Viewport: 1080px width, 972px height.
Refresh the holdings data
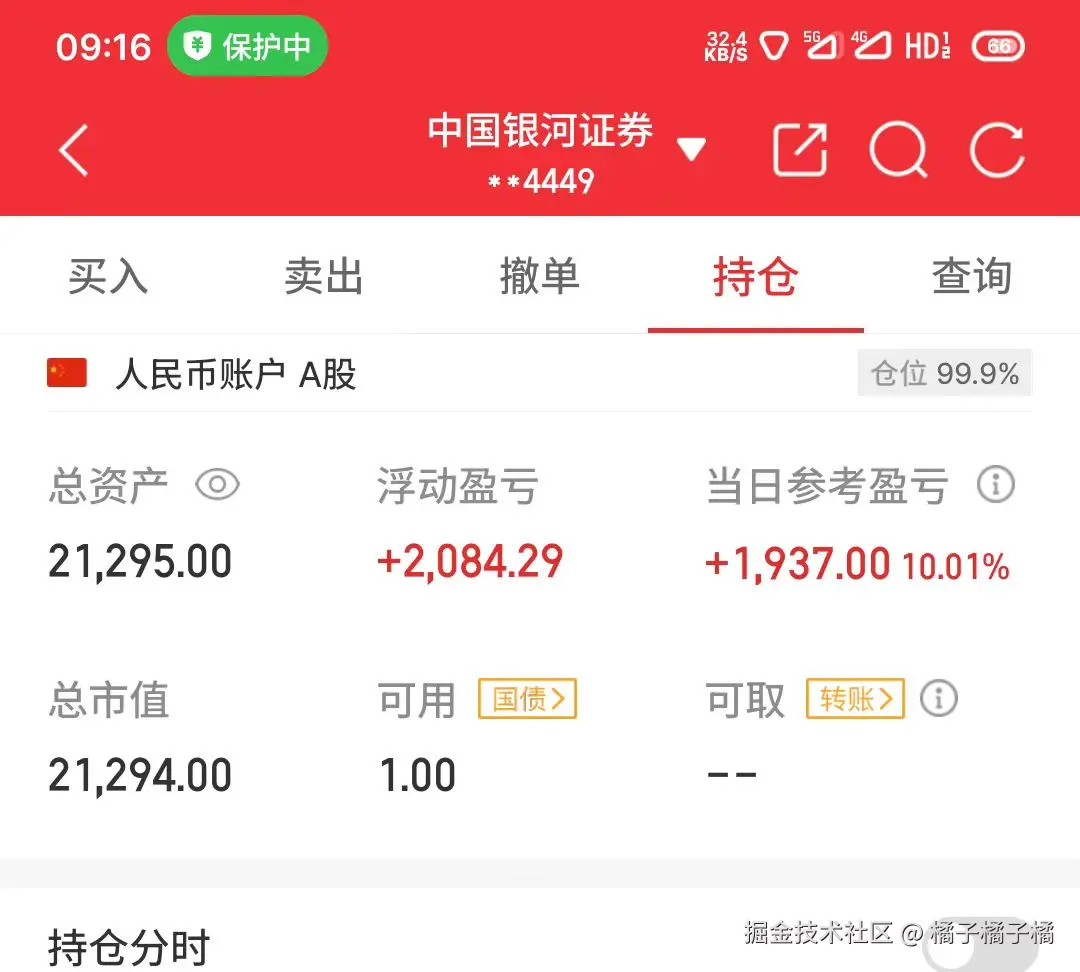[x=997, y=151]
